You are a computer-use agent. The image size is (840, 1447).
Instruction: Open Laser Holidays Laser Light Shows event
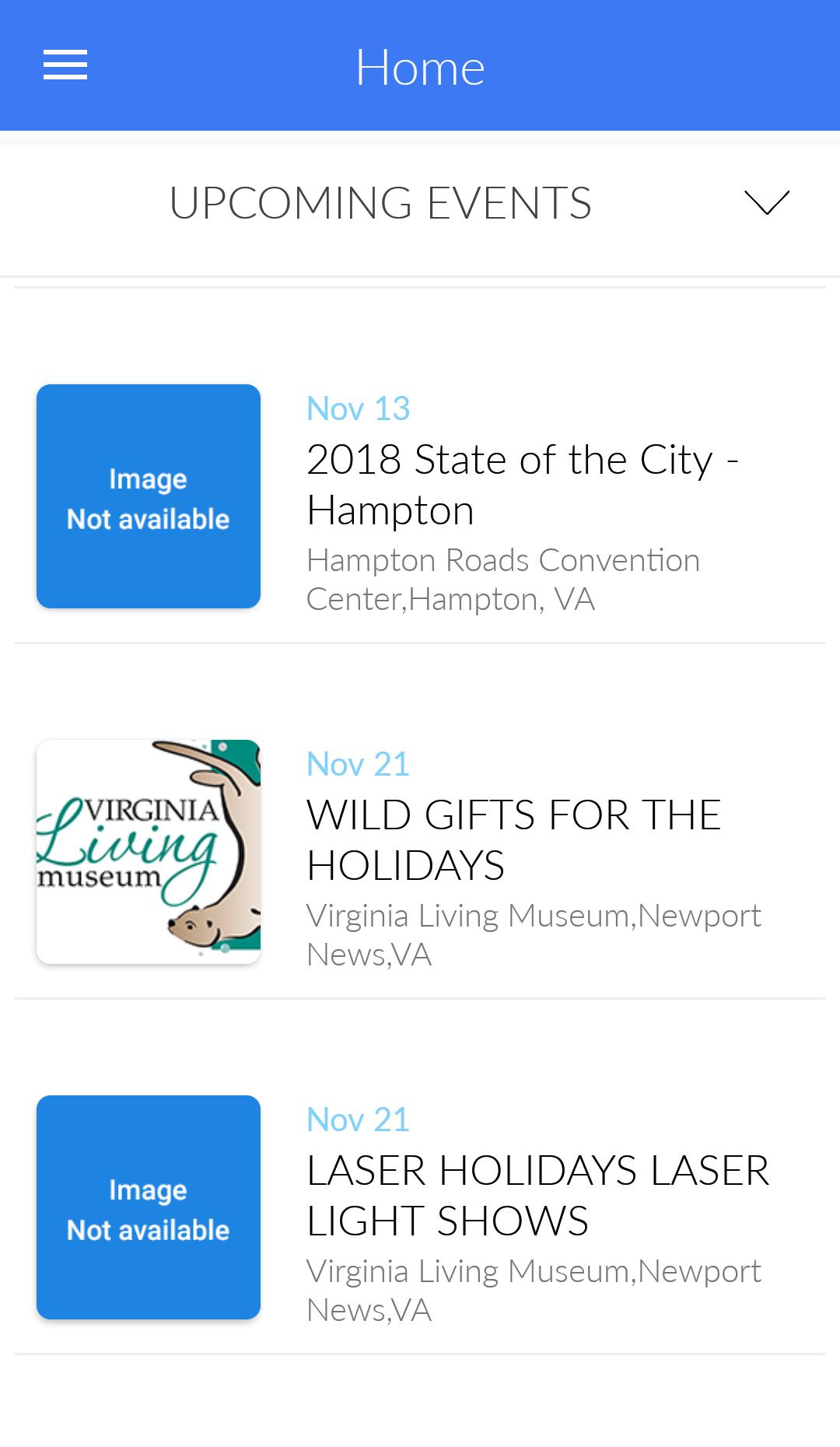(537, 1195)
